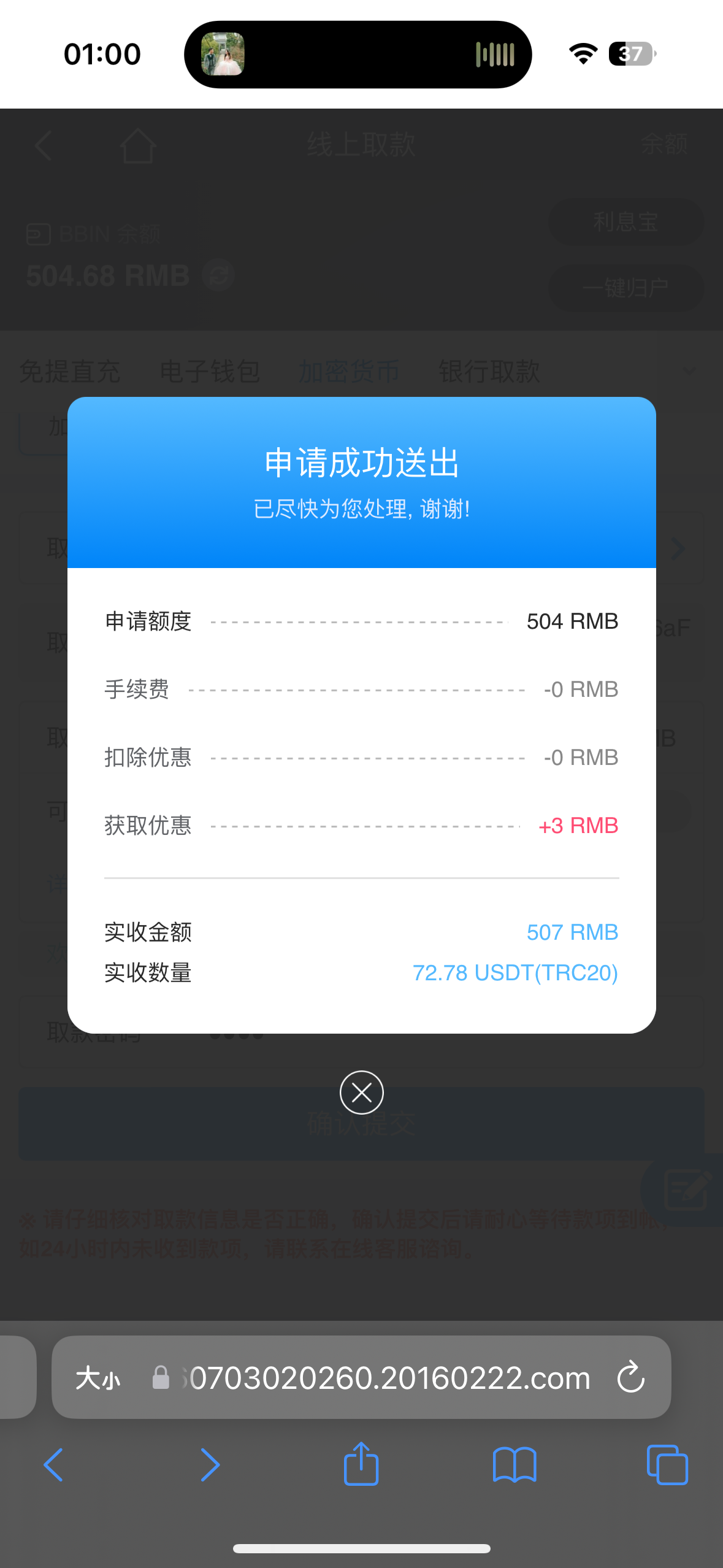Open the Safari share sheet
The image size is (723, 1568).
[361, 1465]
